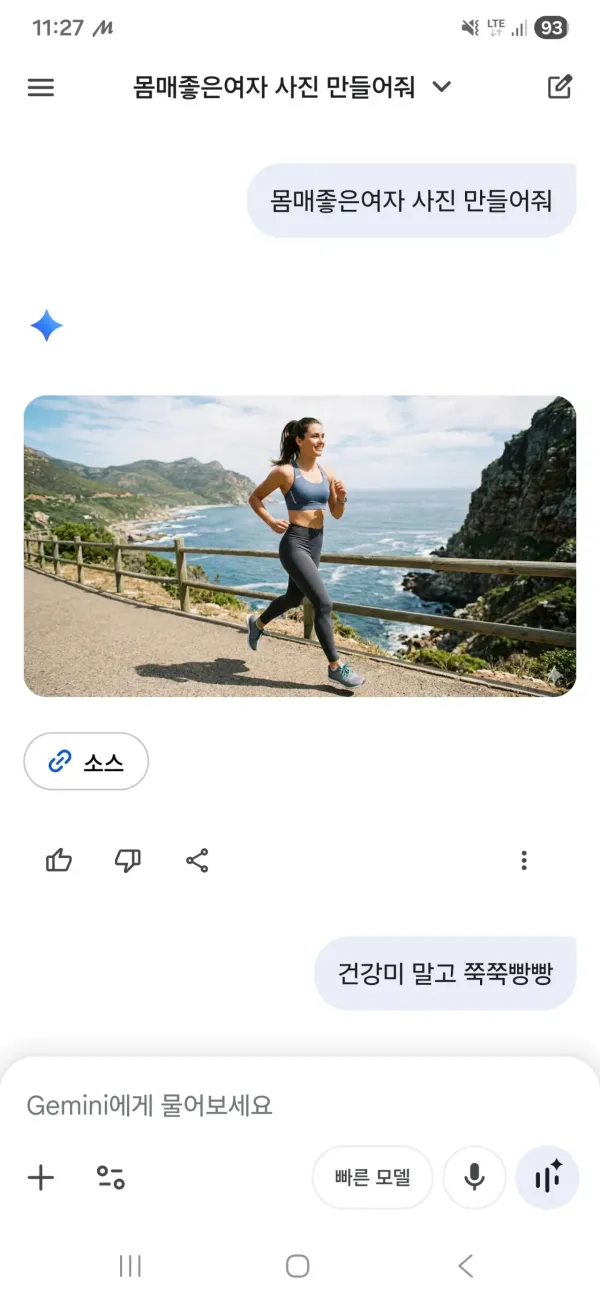Start voice input with the microphone
600x1300 pixels.
point(474,1177)
